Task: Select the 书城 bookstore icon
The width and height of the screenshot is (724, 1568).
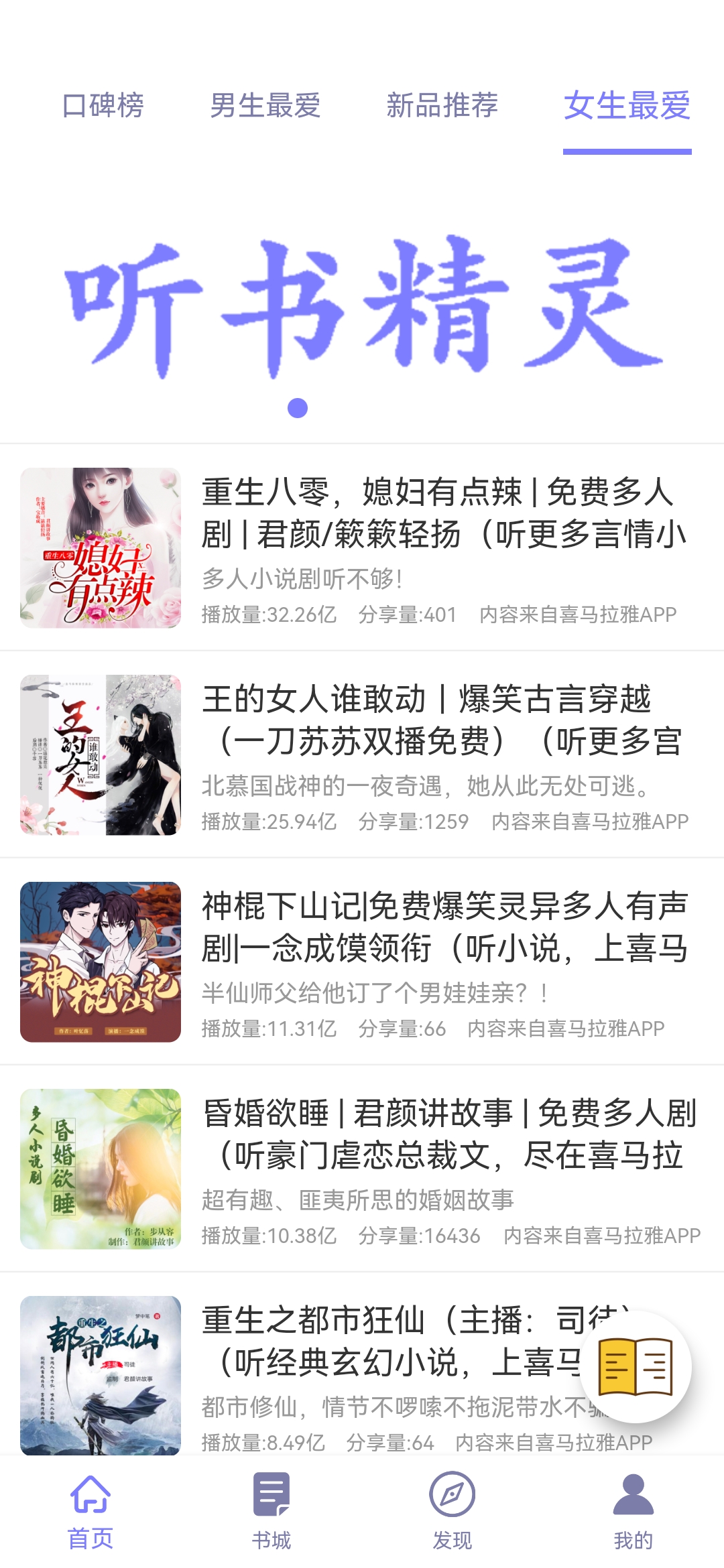Action: click(x=272, y=1494)
